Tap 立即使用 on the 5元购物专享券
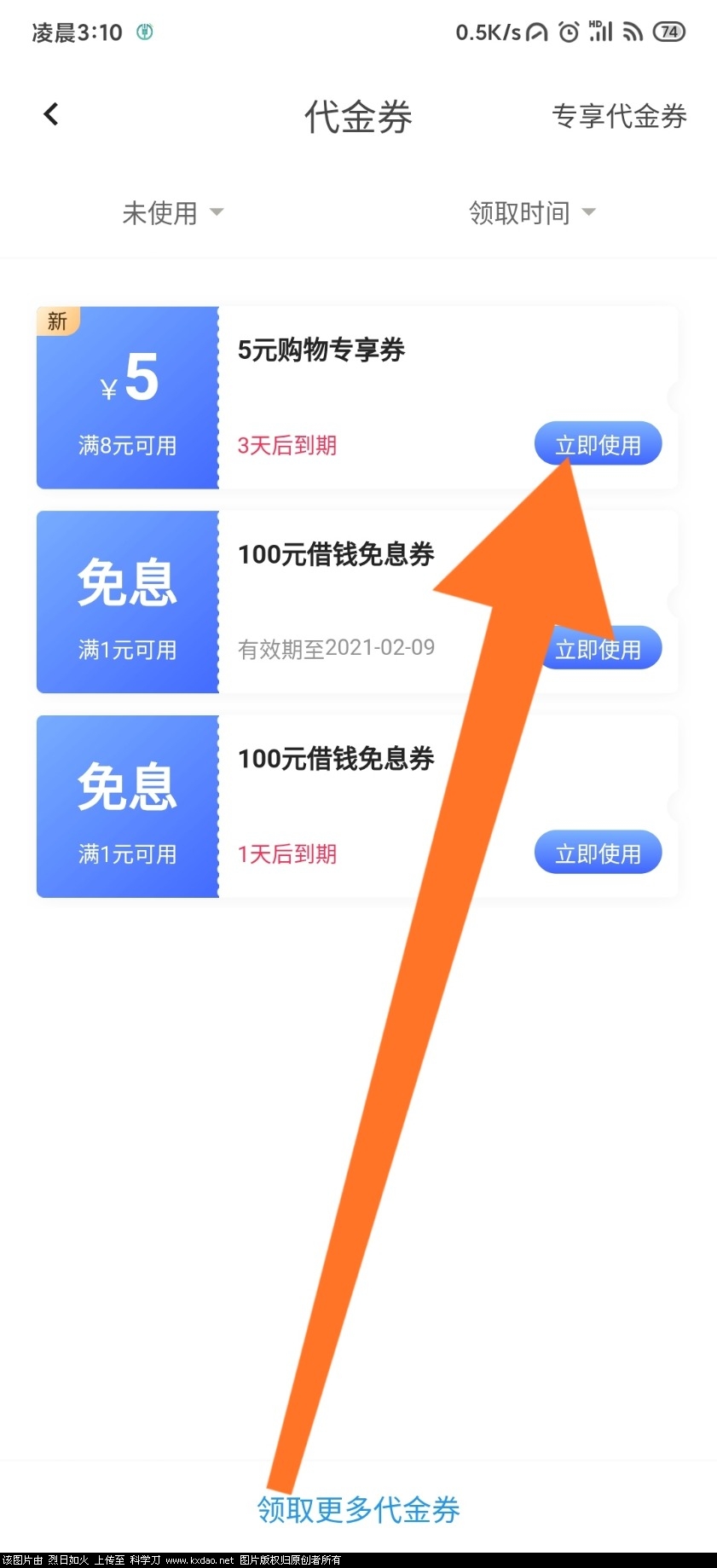The height and width of the screenshot is (1568, 717). click(598, 444)
